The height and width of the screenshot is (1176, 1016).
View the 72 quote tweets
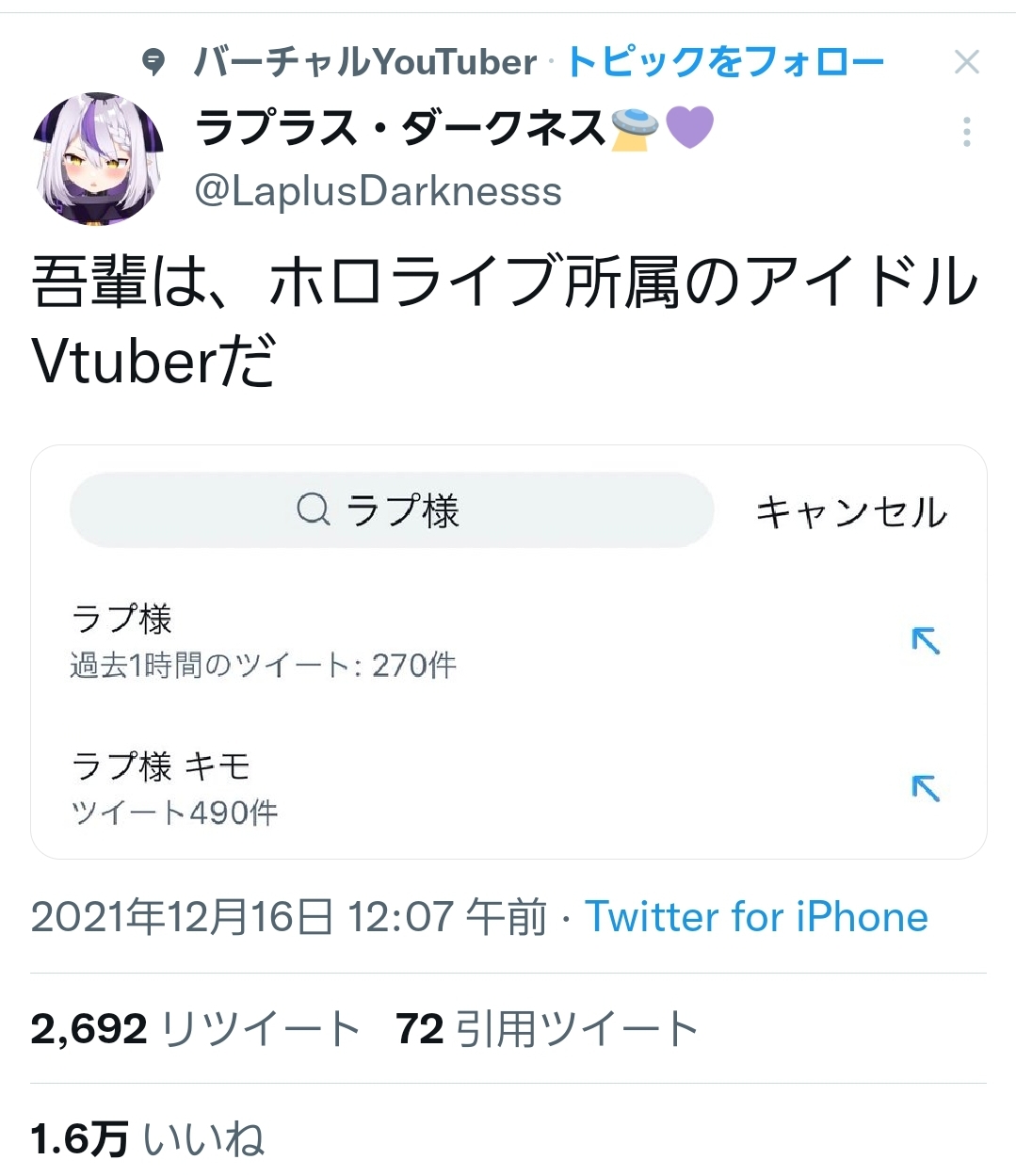pos(546,1028)
